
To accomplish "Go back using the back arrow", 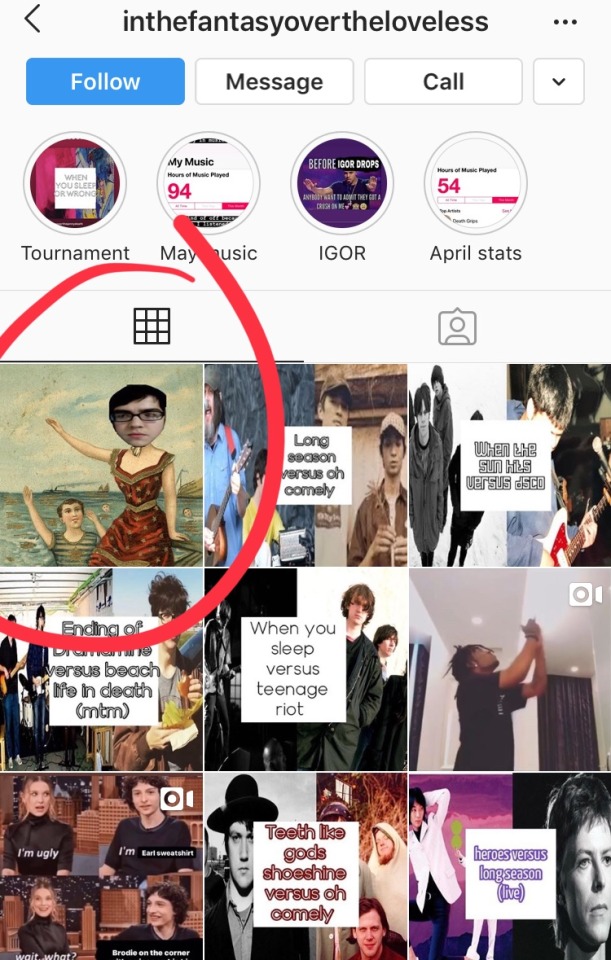I will (x=33, y=19).
